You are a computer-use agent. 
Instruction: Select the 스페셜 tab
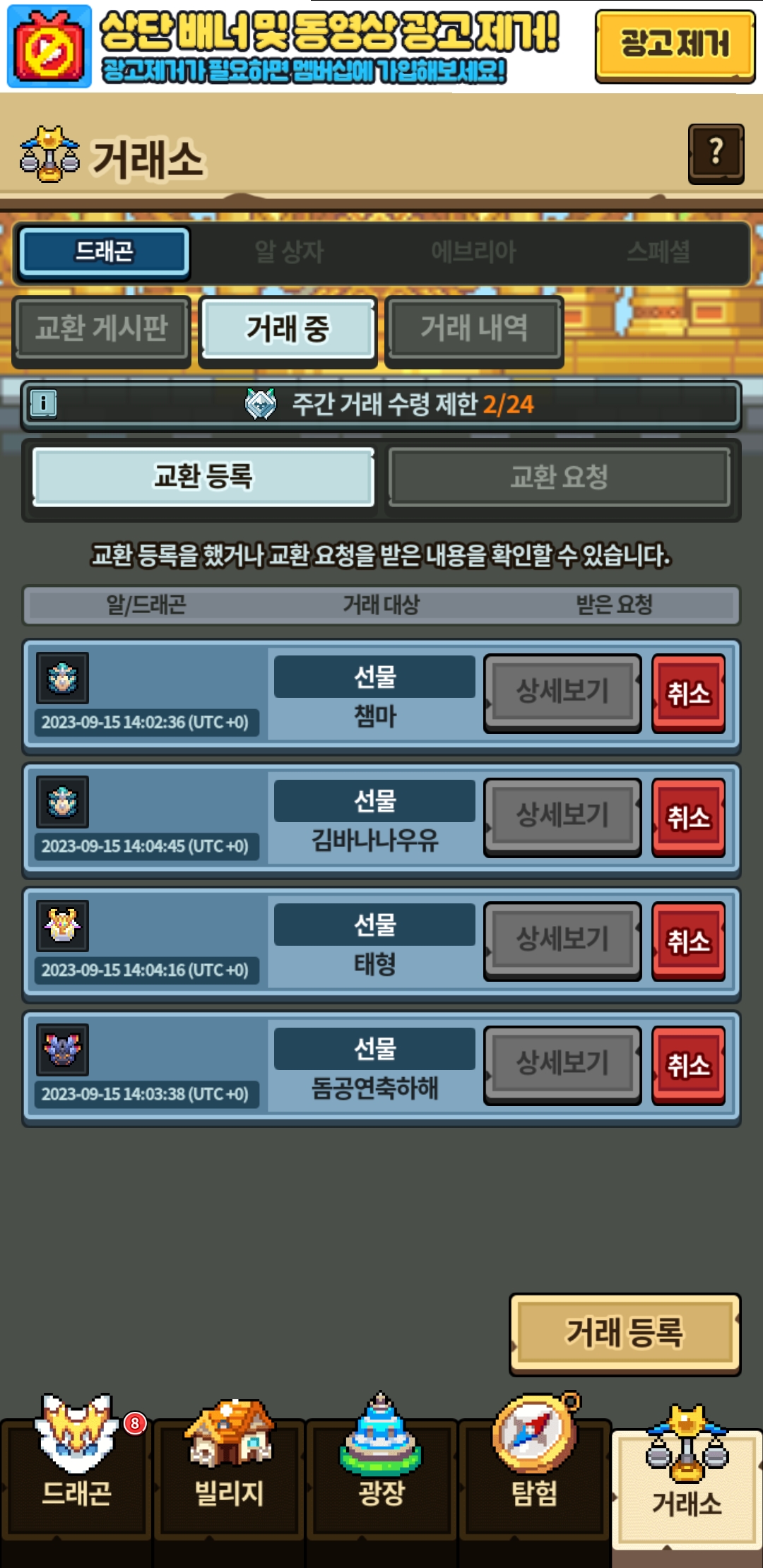tap(658, 252)
